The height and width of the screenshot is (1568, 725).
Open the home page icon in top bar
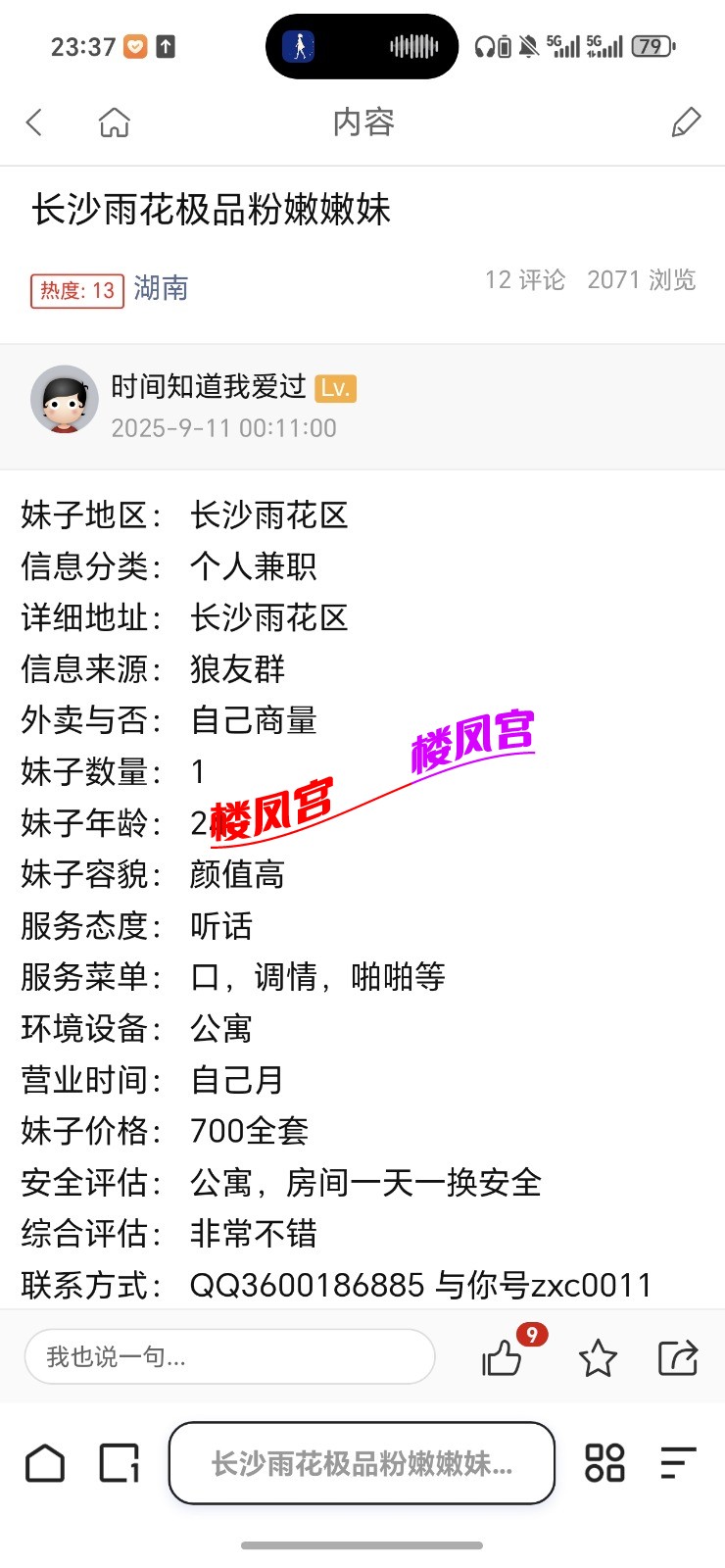tap(114, 122)
